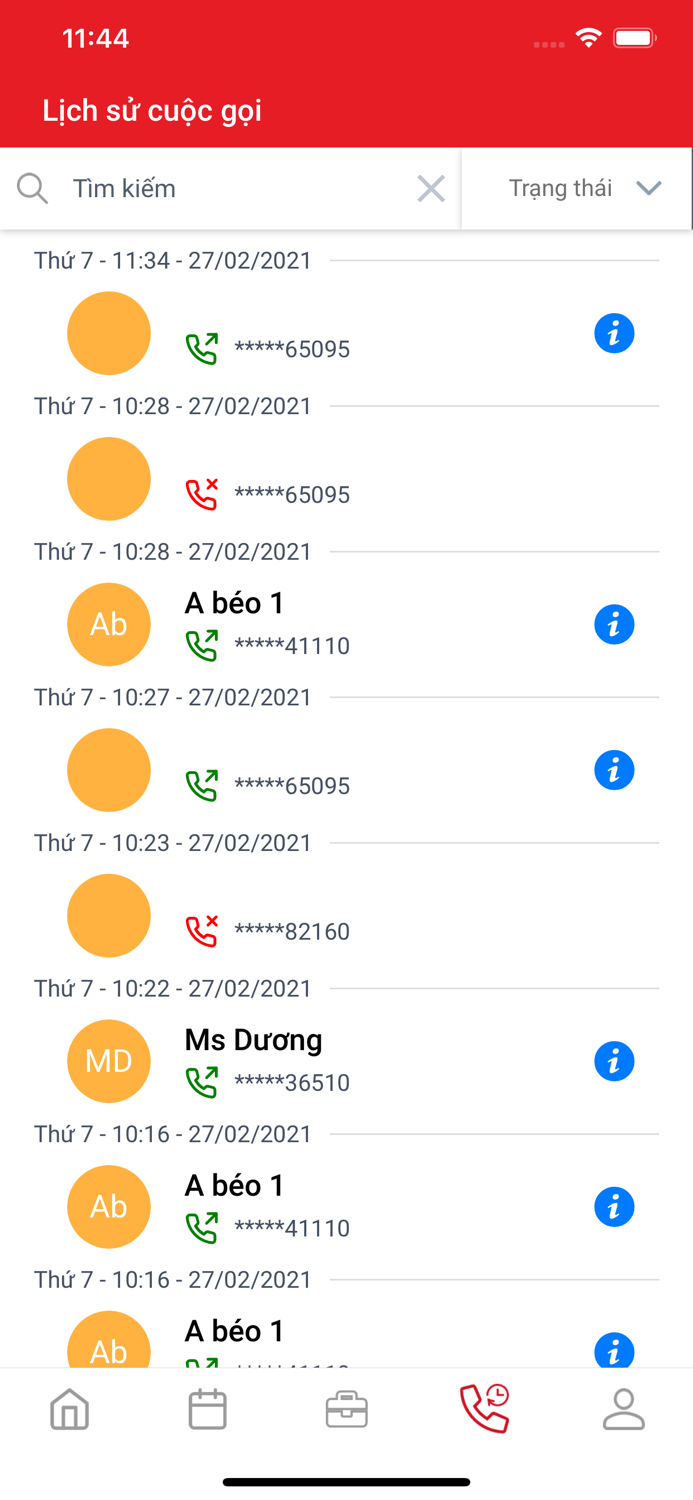Expand the Trạng thái filter dropdown
The height and width of the screenshot is (1500, 693).
click(578, 188)
